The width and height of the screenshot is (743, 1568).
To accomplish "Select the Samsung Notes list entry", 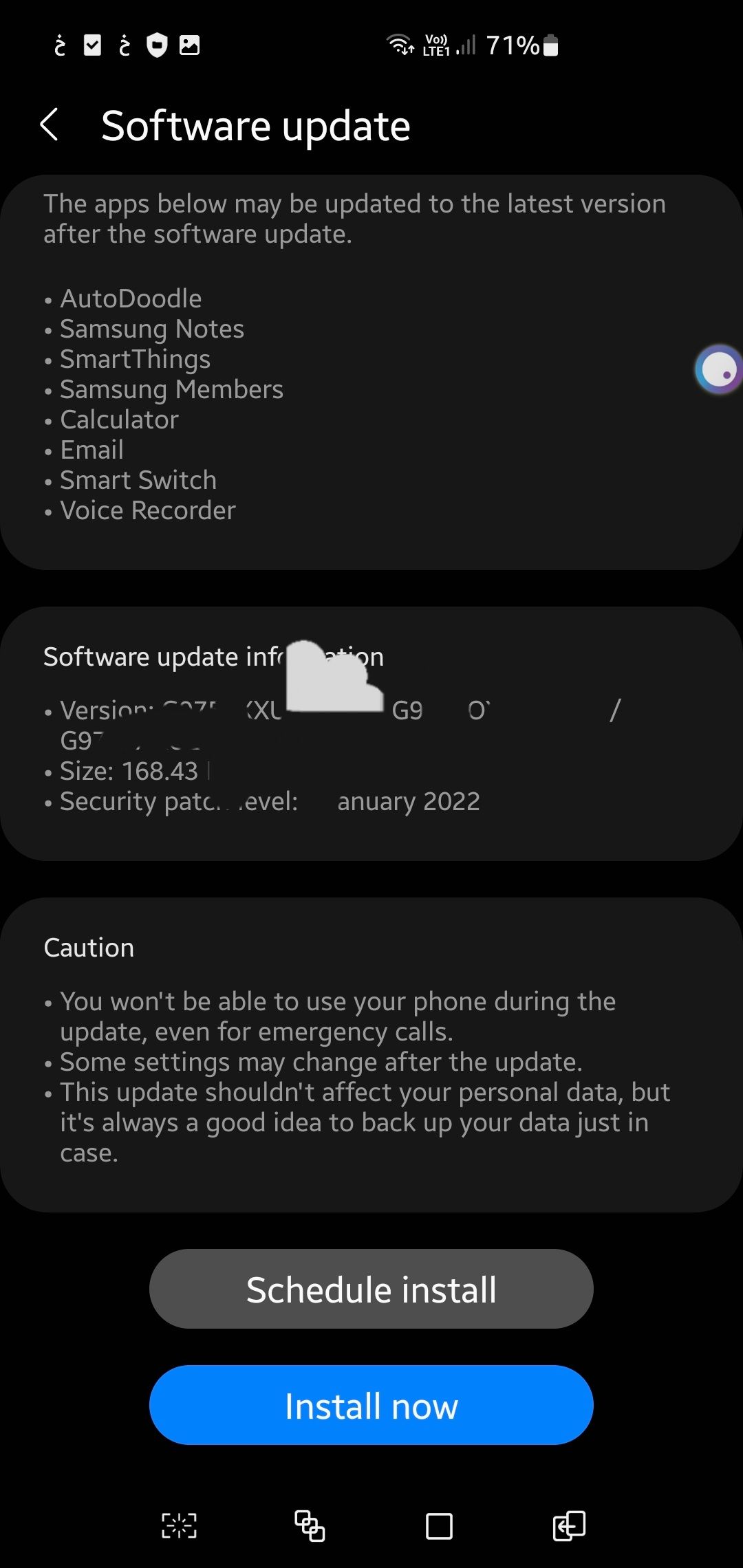I will [151, 329].
